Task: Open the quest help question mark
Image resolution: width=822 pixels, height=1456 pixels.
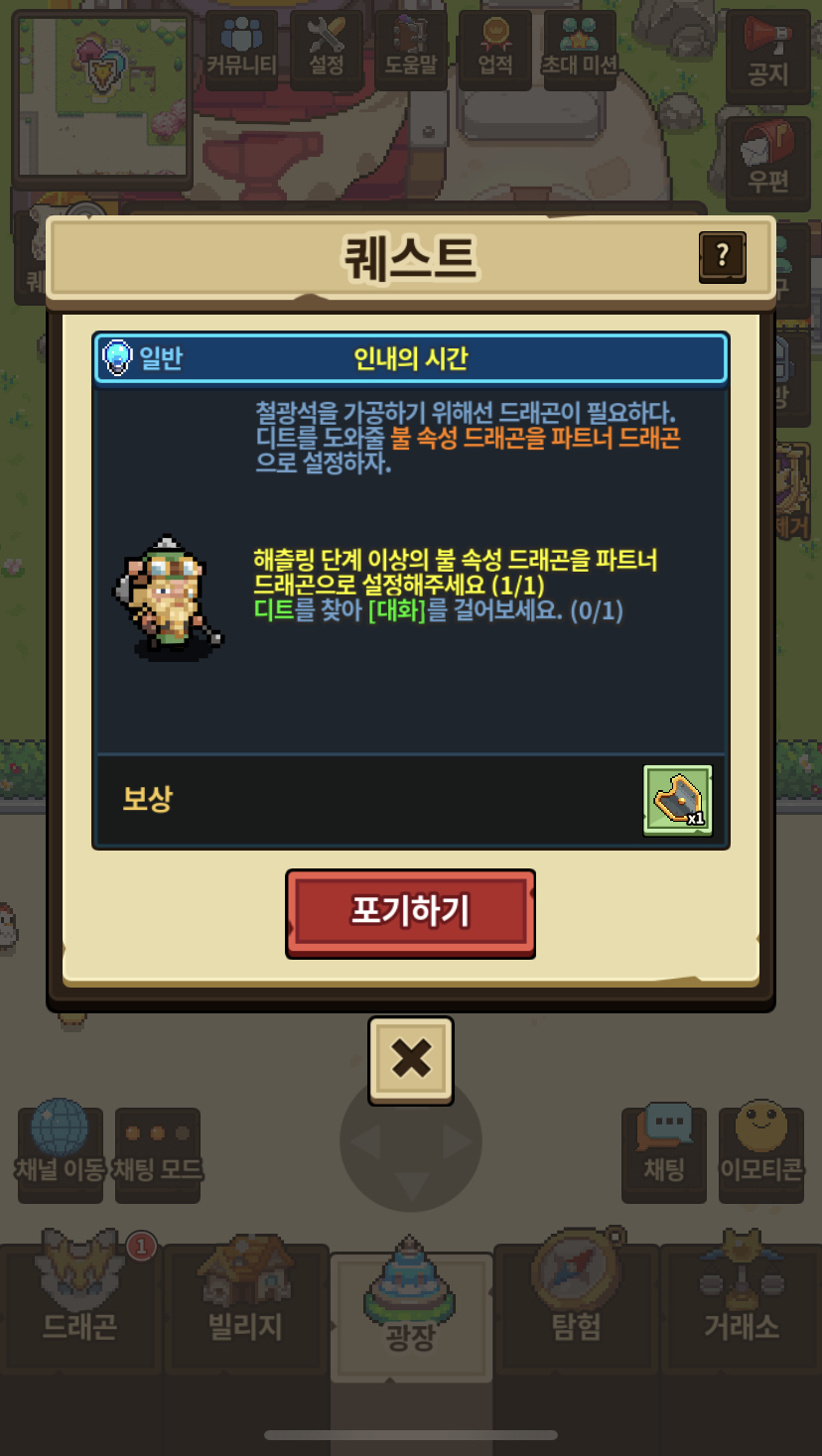Action: coord(723,257)
